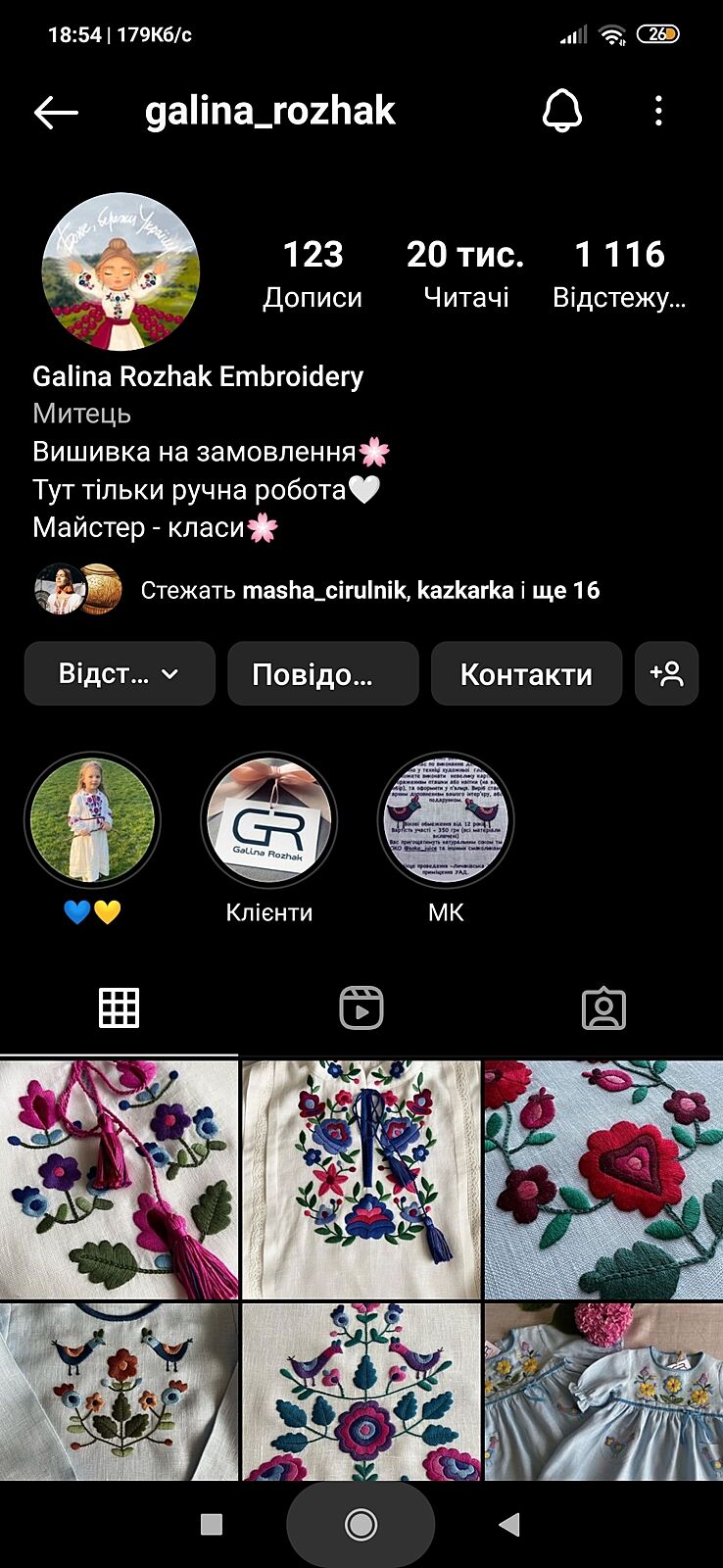Viewport: 723px width, 1568px height.
Task: Expand the following status dropdown
Action: tap(120, 674)
